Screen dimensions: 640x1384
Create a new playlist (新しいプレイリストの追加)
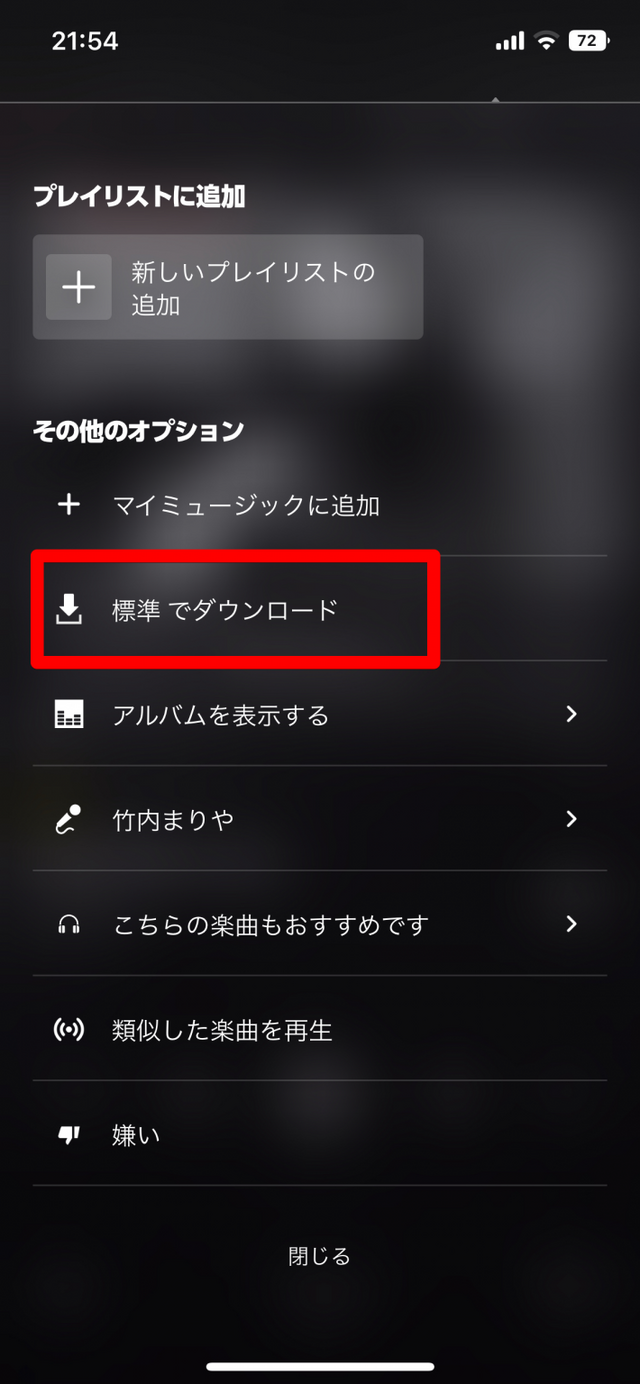(228, 287)
